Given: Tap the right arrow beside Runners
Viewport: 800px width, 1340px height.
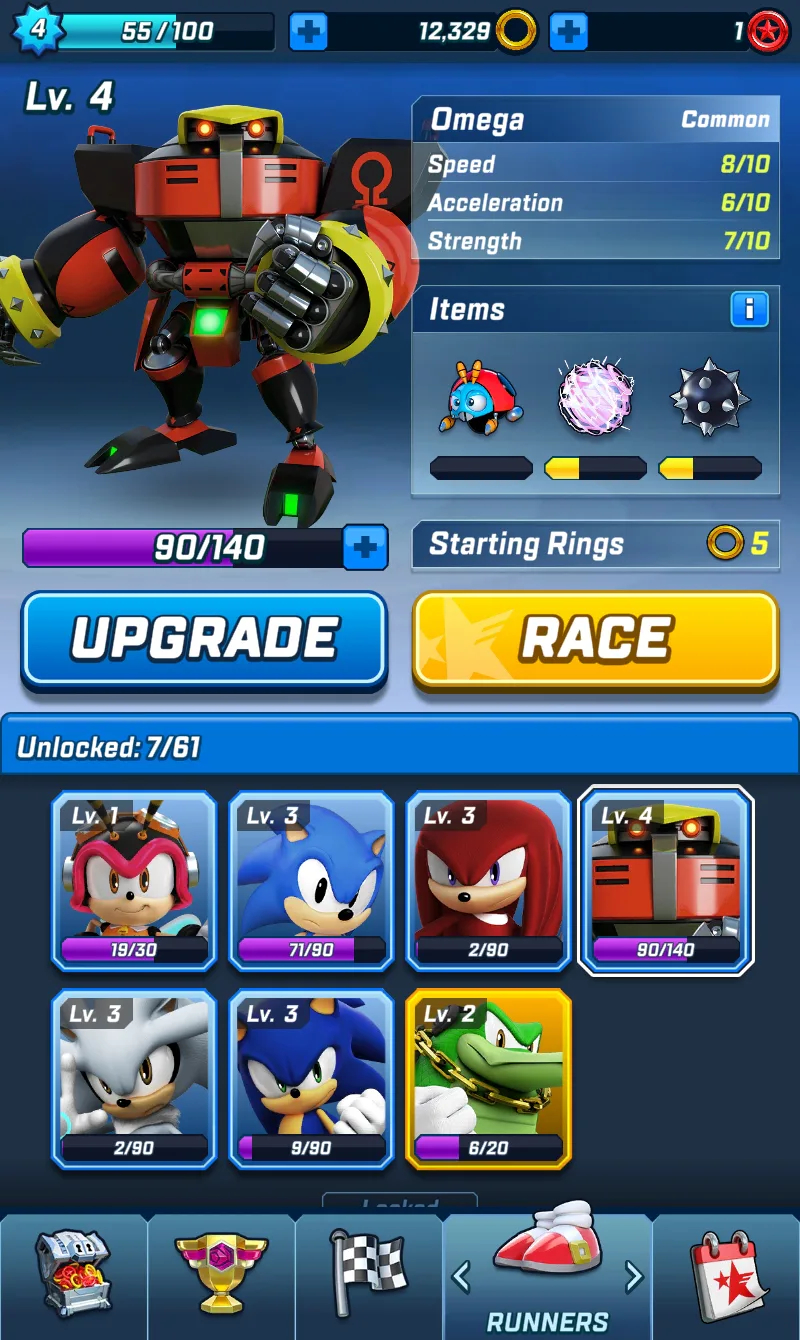Looking at the screenshot, I should (x=634, y=1276).
